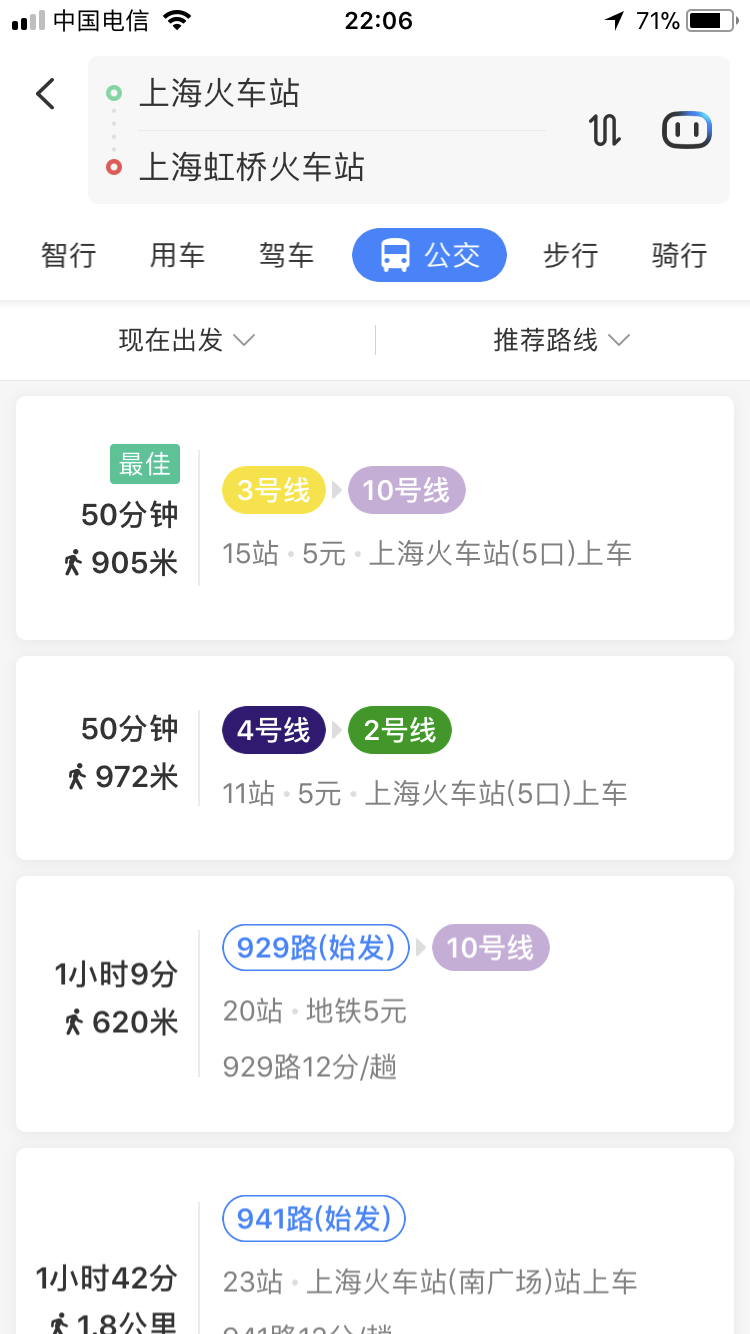Expand the 推荐路线 sorting dropdown
750x1334 pixels.
562,340
